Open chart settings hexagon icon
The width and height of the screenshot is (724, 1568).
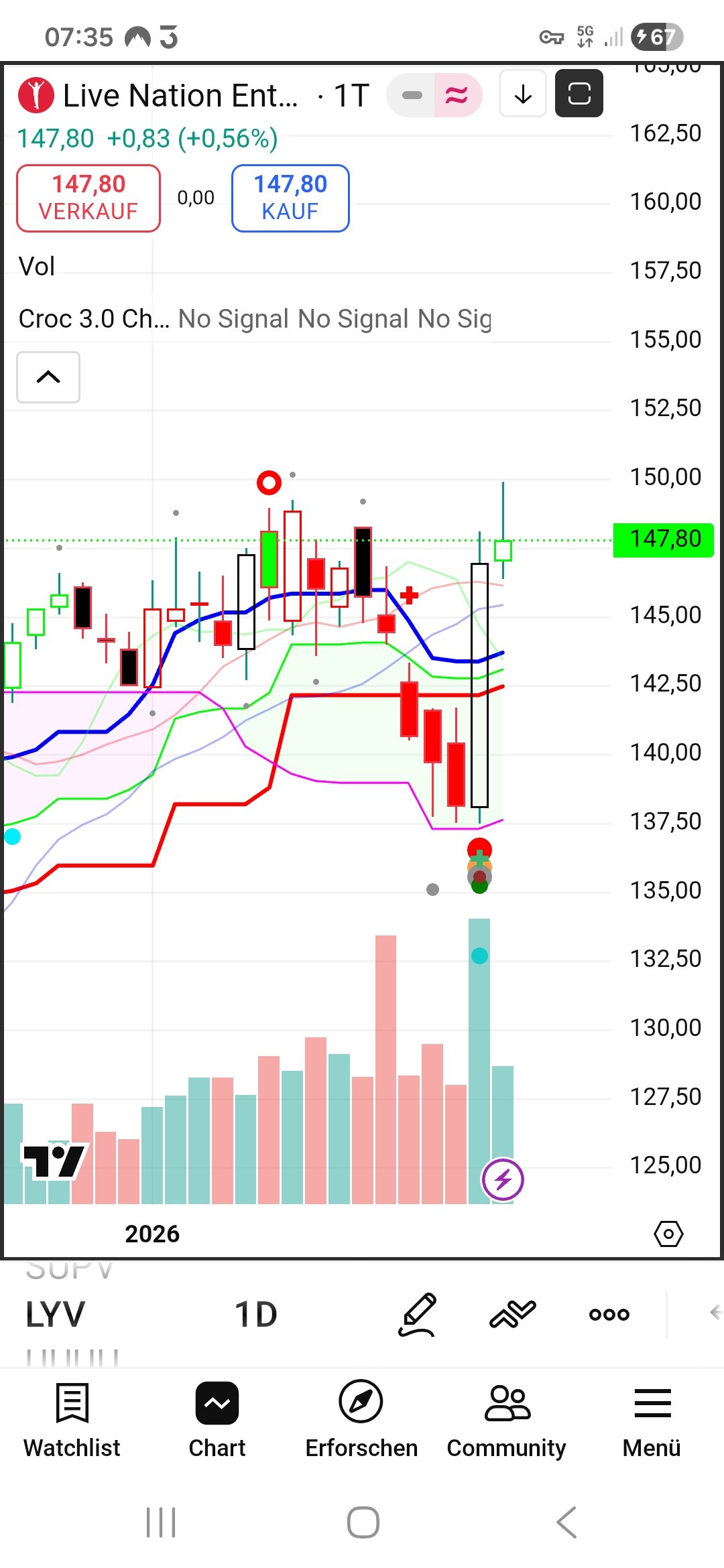pyautogui.click(x=668, y=1234)
